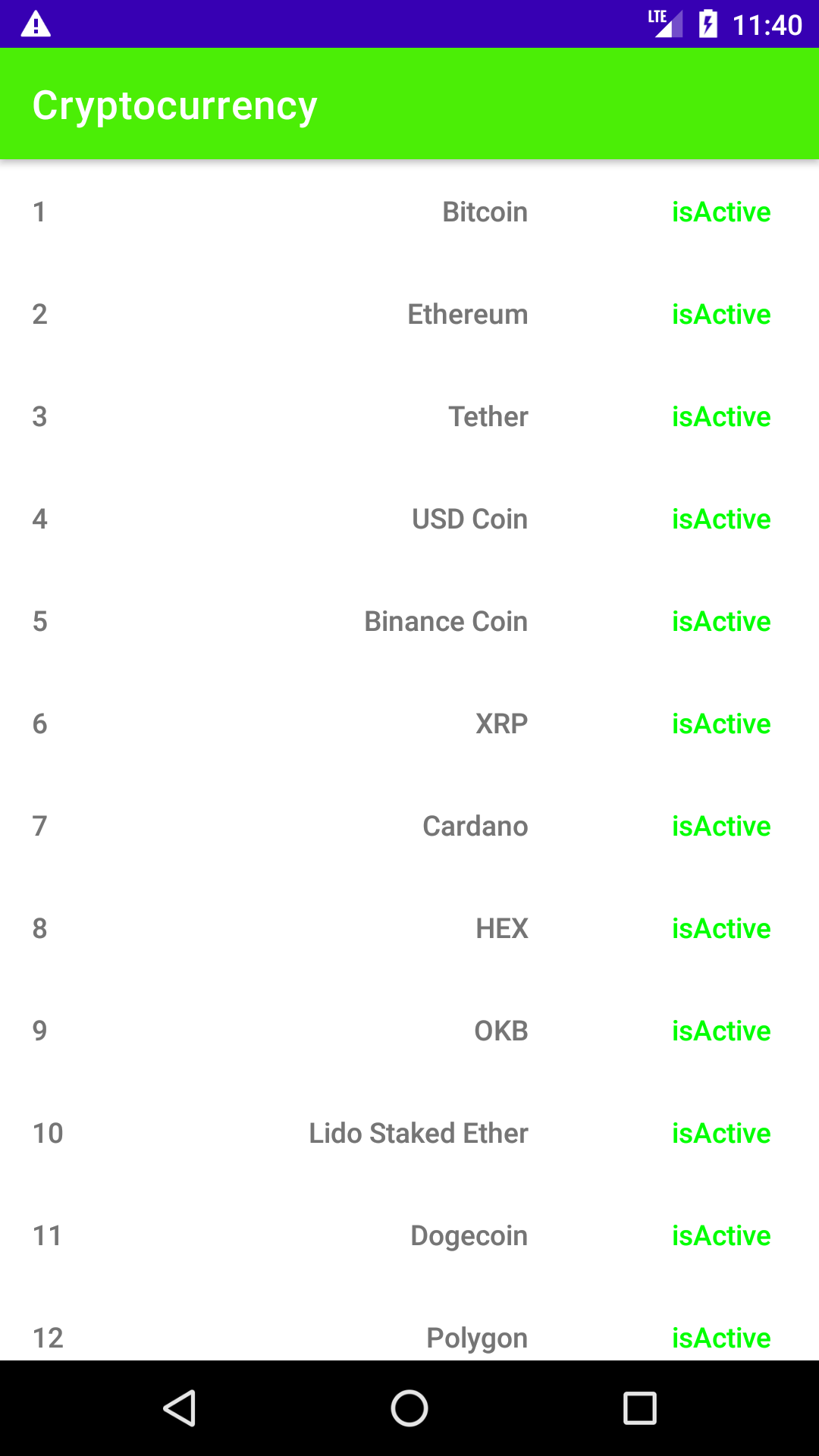This screenshot has width=819, height=1456.
Task: Tap the charging battery icon
Action: click(x=708, y=24)
